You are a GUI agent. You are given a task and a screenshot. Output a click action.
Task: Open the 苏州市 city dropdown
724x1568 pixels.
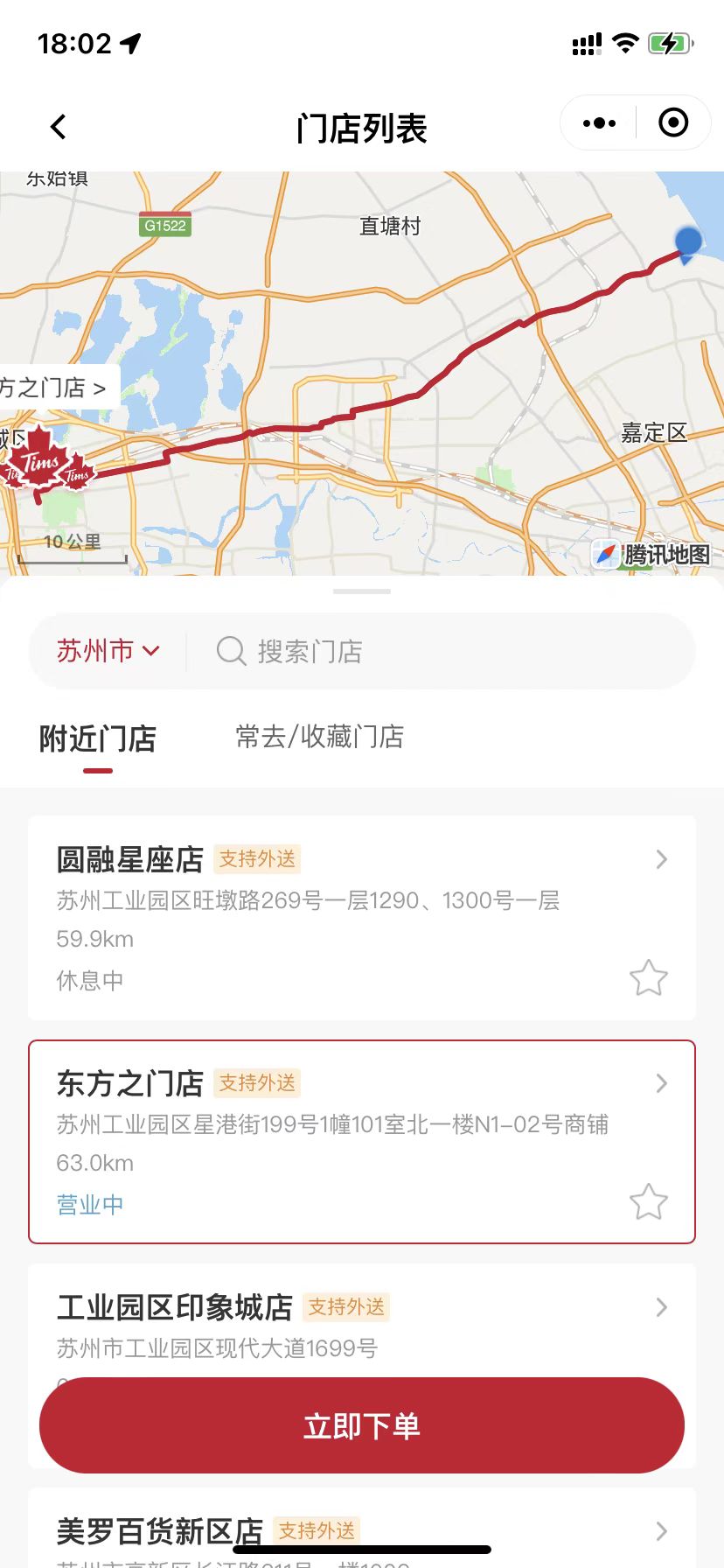(108, 651)
